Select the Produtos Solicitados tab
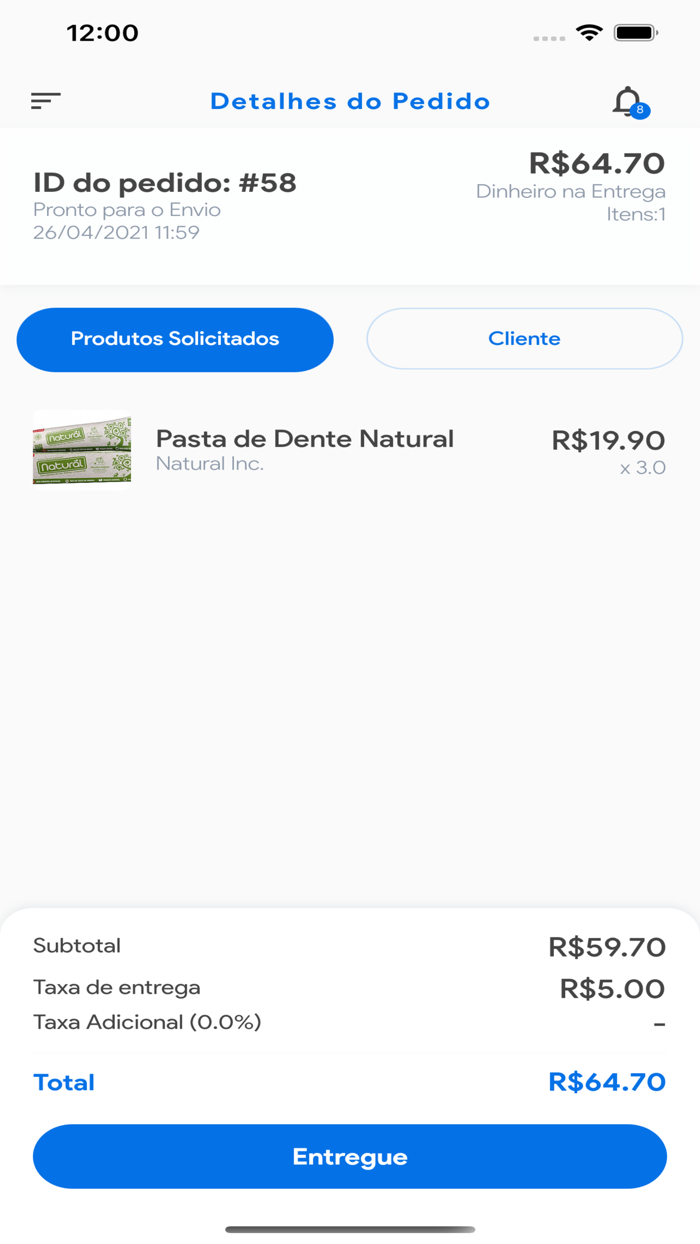700x1244 pixels. click(175, 339)
